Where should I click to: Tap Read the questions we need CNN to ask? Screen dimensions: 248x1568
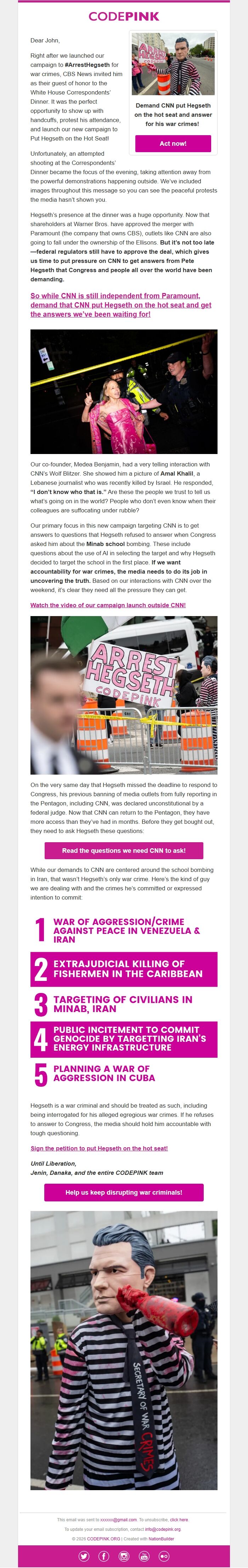(124, 850)
